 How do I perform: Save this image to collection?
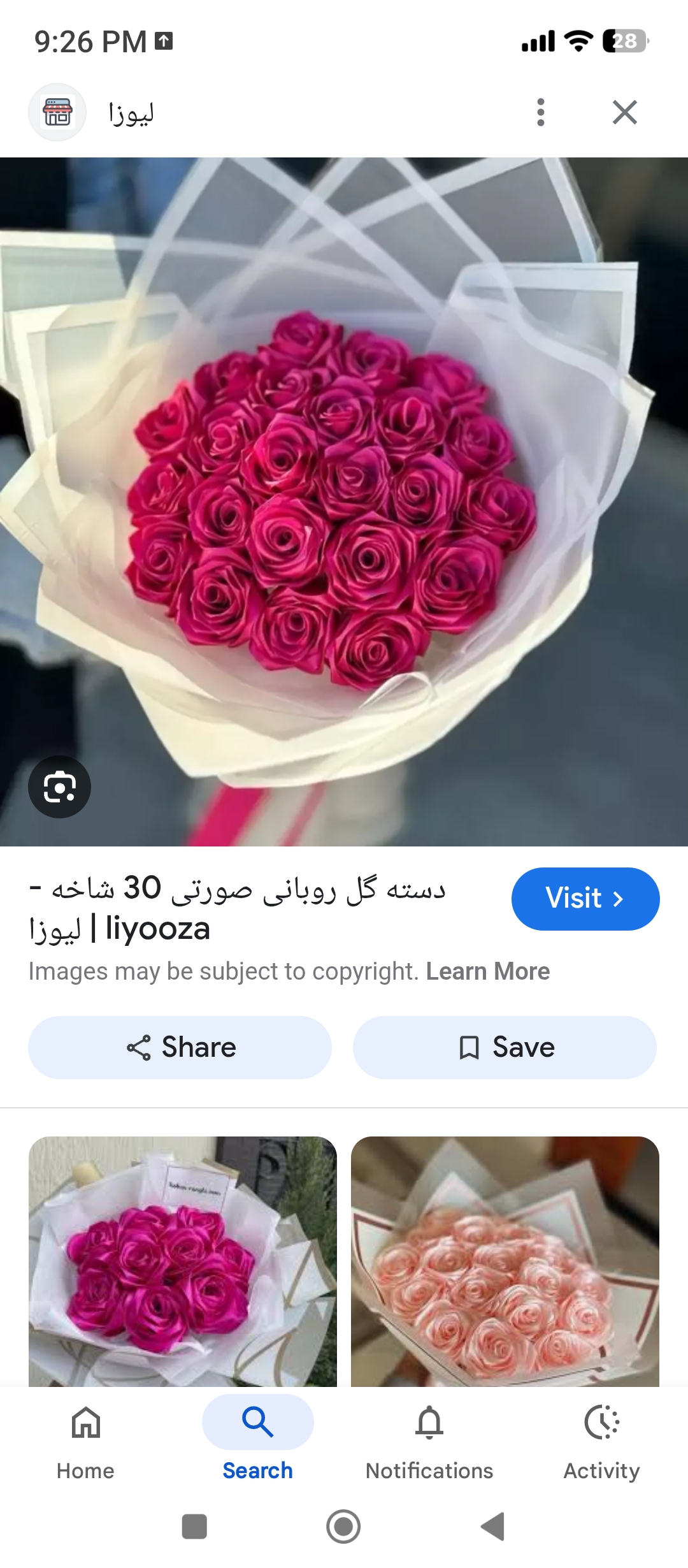pyautogui.click(x=505, y=1047)
